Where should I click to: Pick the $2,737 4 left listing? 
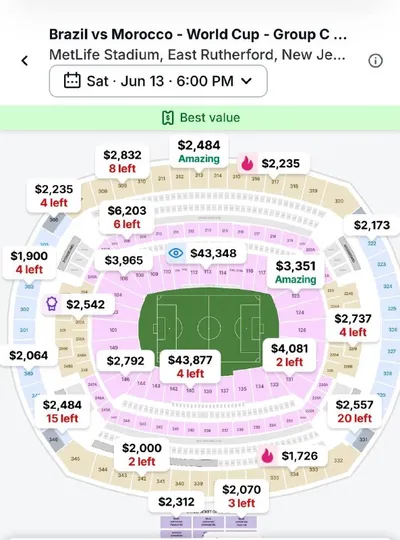click(x=353, y=325)
